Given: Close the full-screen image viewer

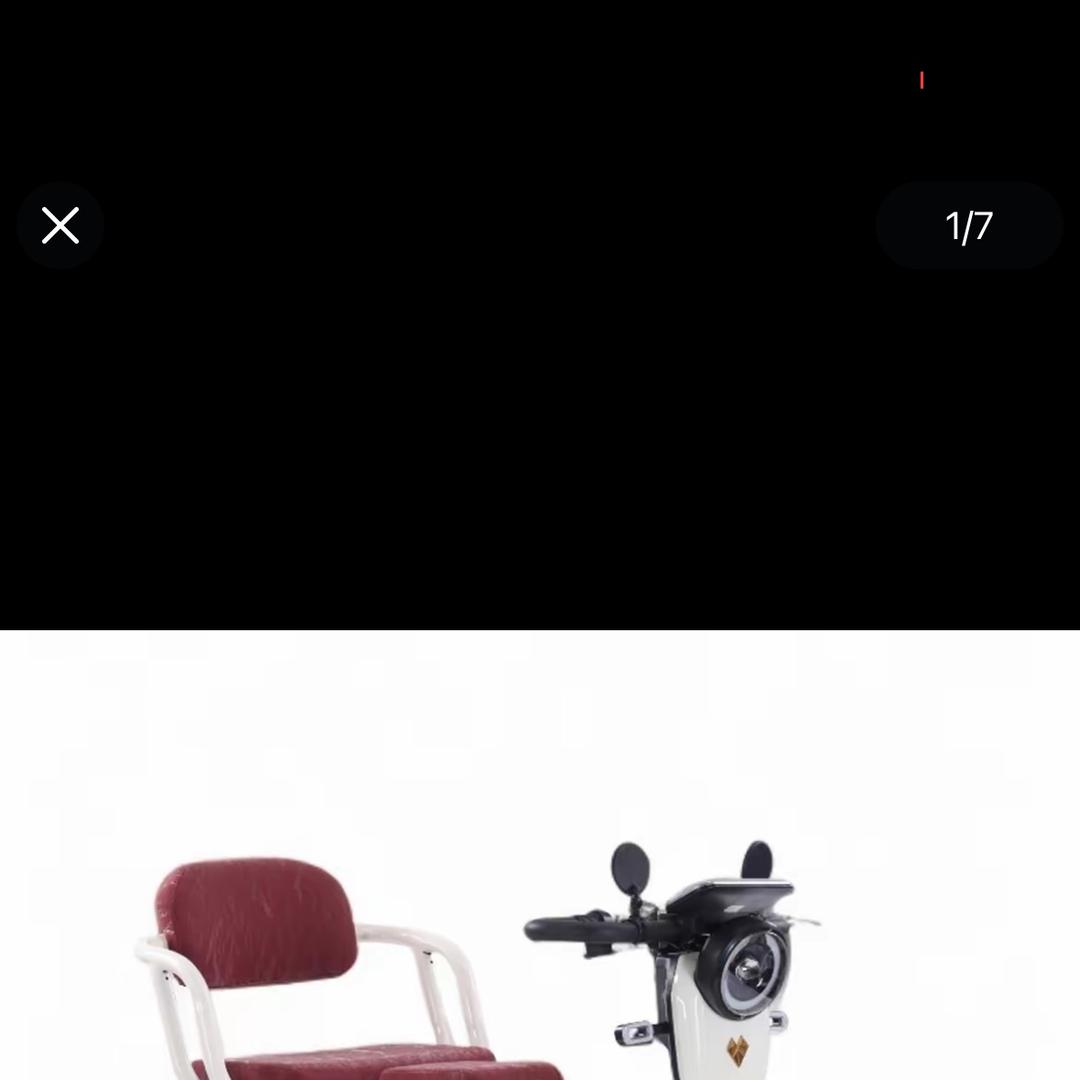Looking at the screenshot, I should click(60, 226).
